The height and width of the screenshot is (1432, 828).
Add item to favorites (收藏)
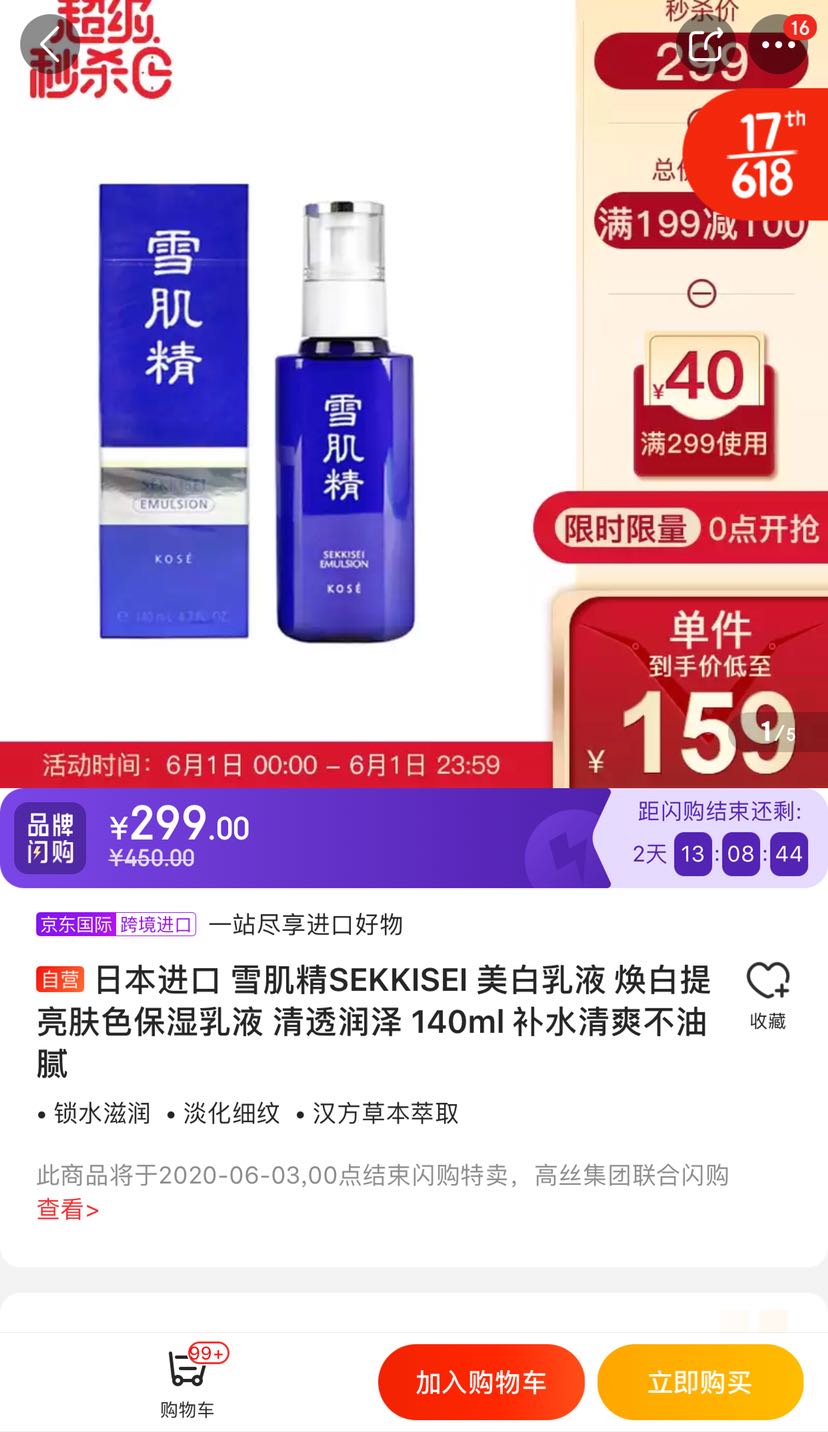[767, 994]
